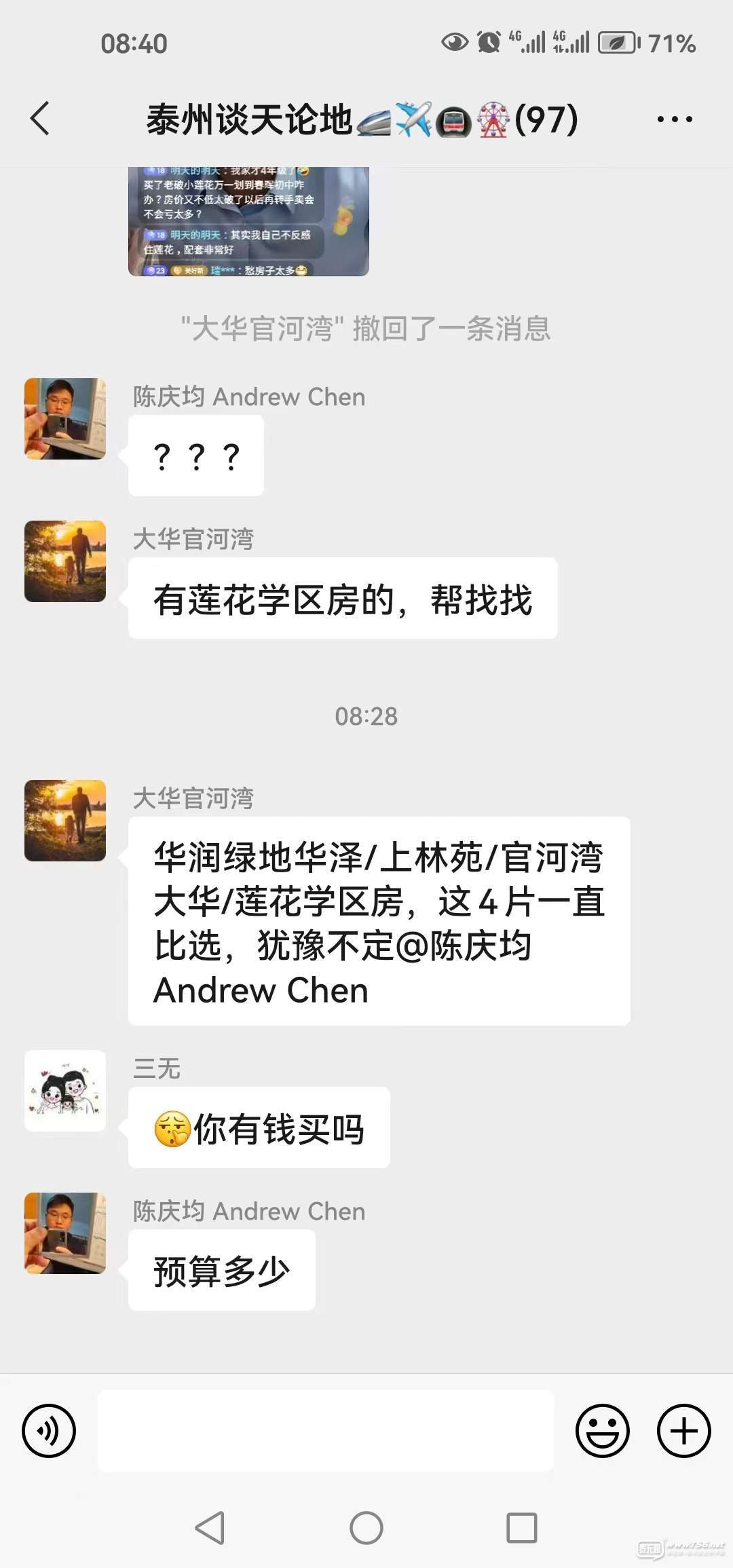Focus the message text field
This screenshot has width=733, height=1568.
(x=326, y=1430)
